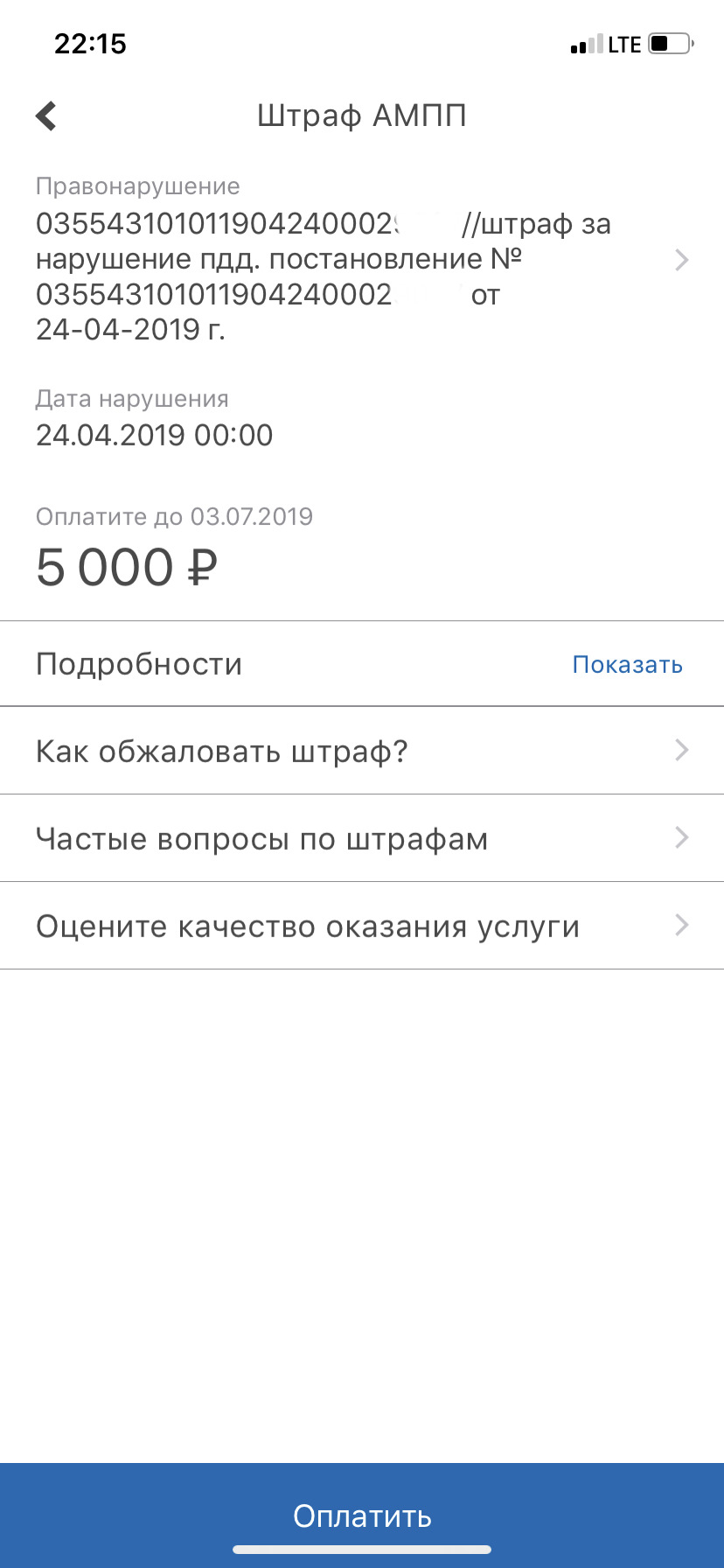Expand details with Показать
Image resolution: width=724 pixels, height=1568 pixels.
point(627,665)
